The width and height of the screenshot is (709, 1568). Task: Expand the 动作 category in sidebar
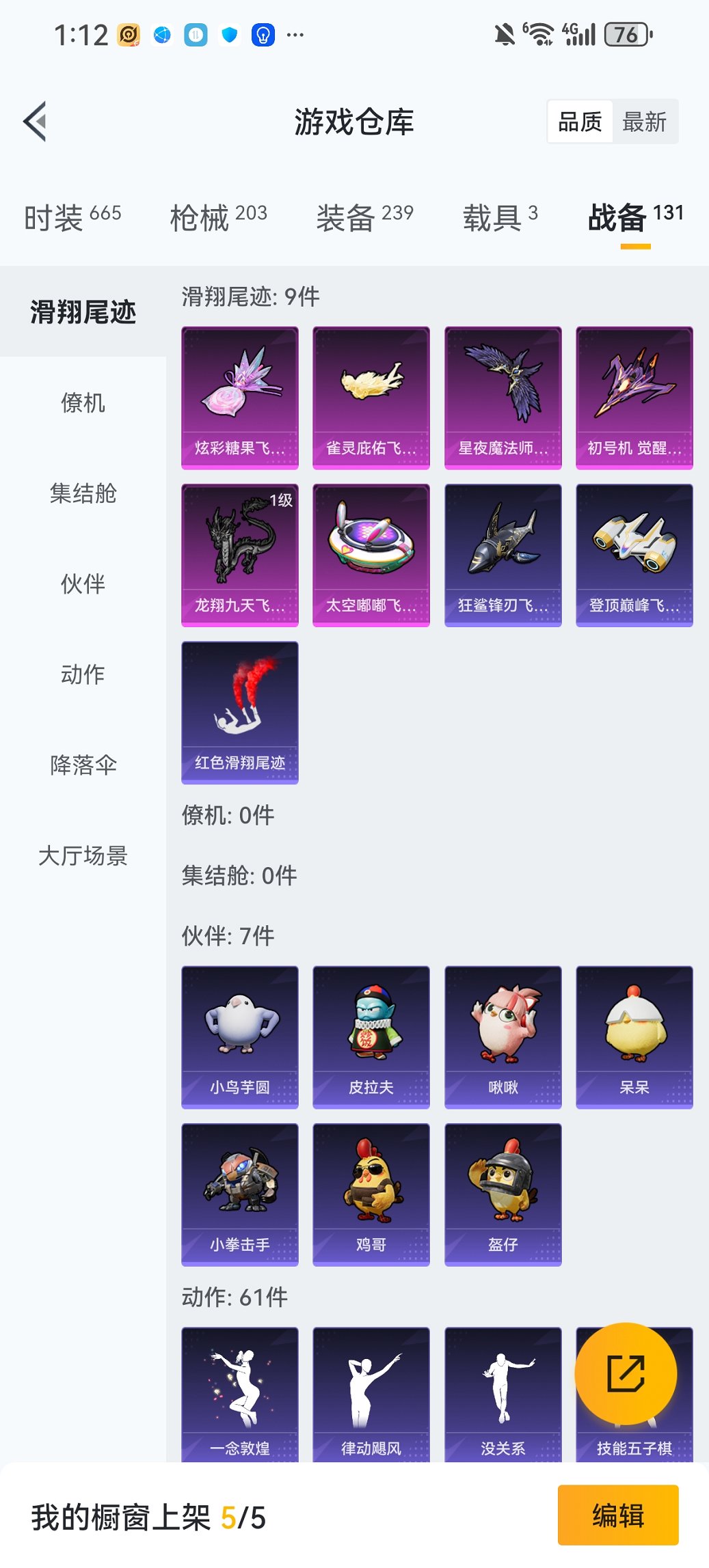(x=83, y=675)
